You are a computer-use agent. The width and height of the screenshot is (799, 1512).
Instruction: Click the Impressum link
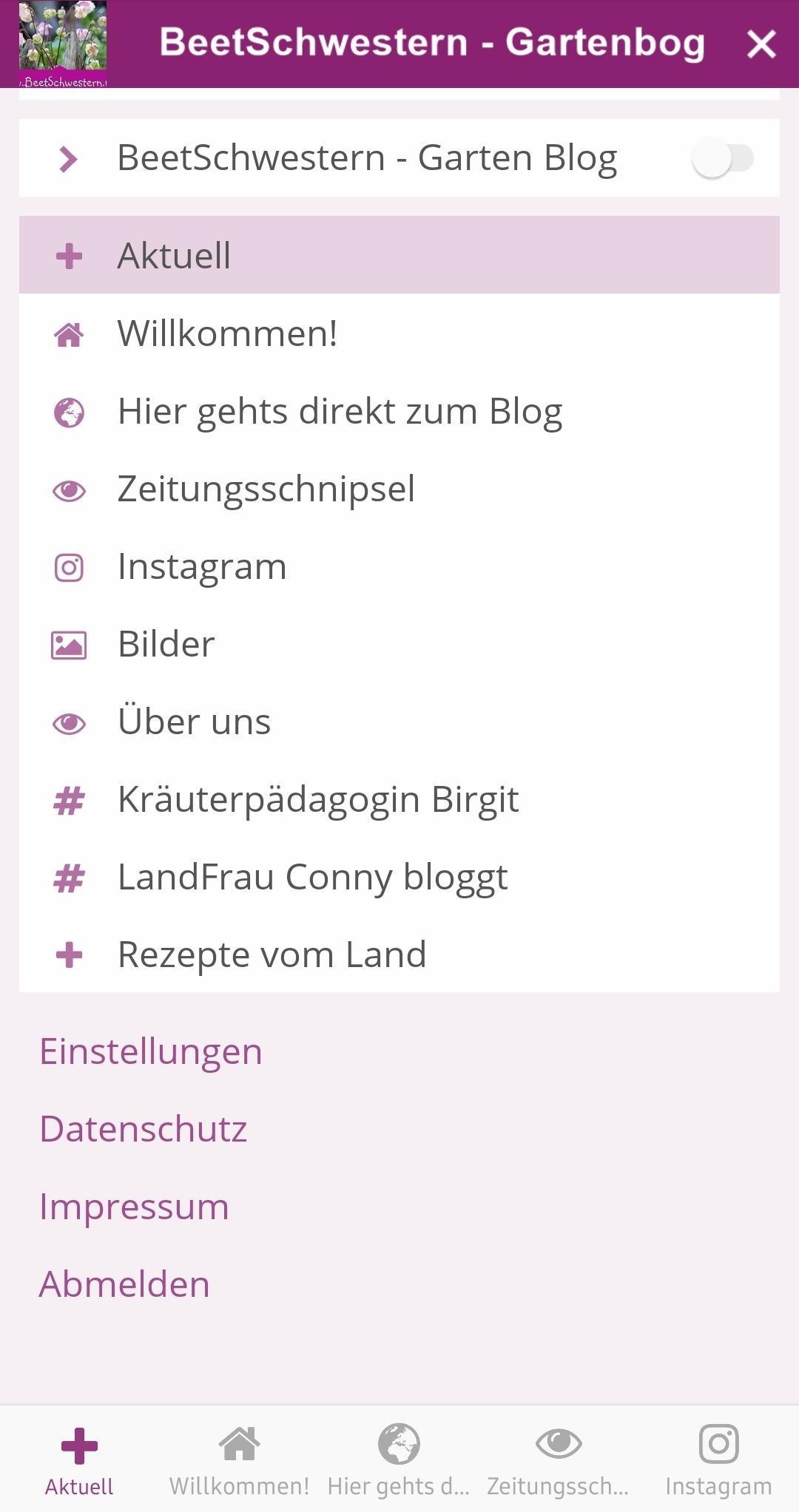click(x=135, y=1206)
